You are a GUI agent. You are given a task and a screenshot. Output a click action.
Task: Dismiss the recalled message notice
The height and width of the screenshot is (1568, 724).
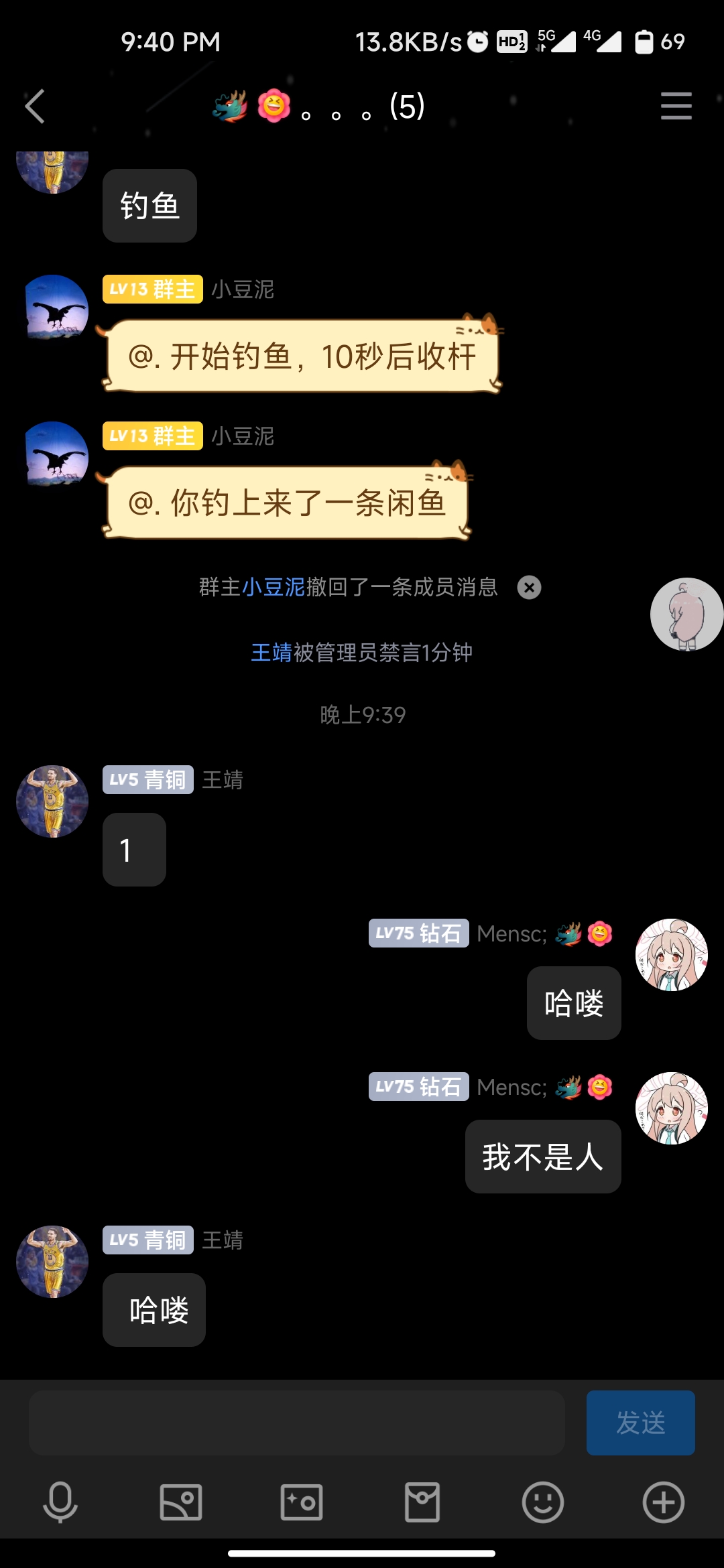(529, 588)
